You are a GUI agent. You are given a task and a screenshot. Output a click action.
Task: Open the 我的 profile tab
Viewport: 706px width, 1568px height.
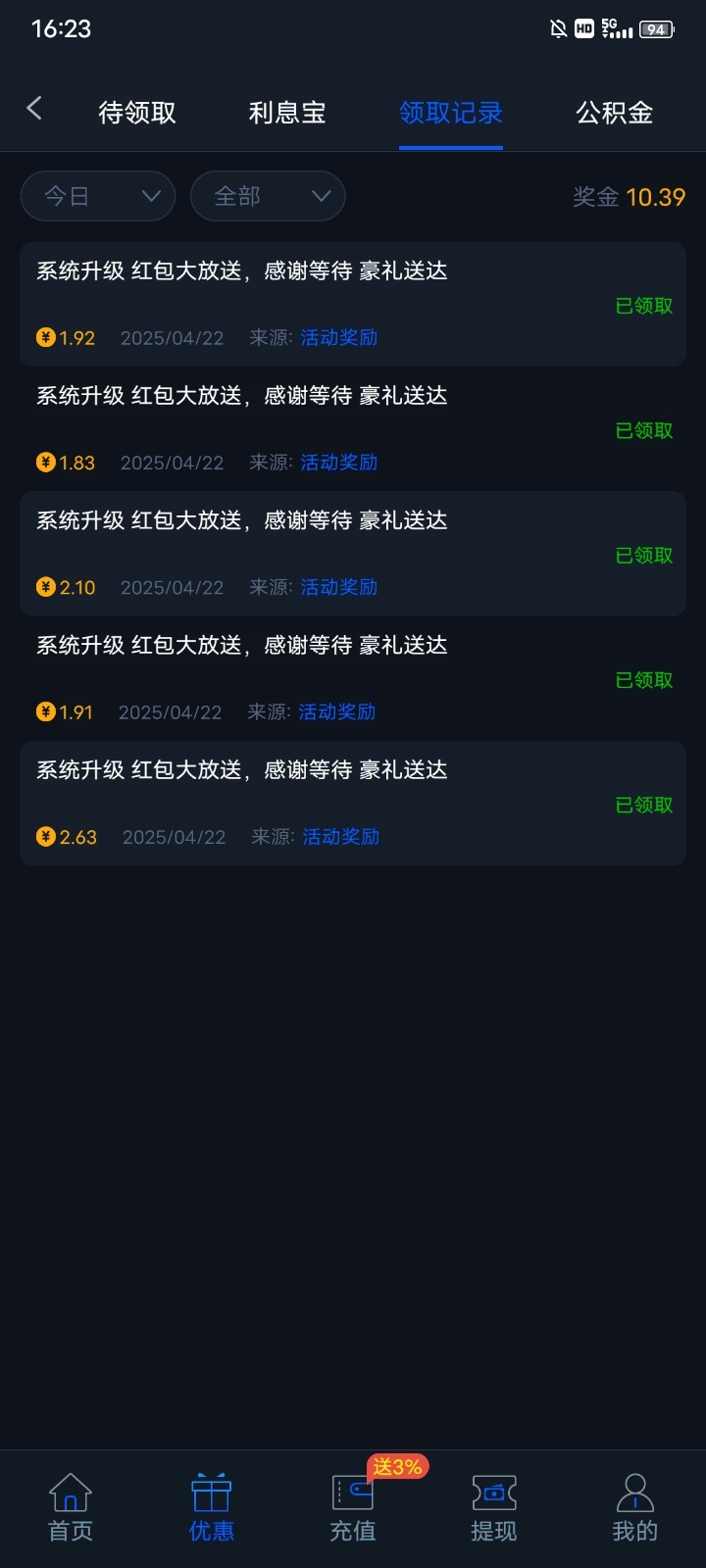click(x=635, y=1508)
